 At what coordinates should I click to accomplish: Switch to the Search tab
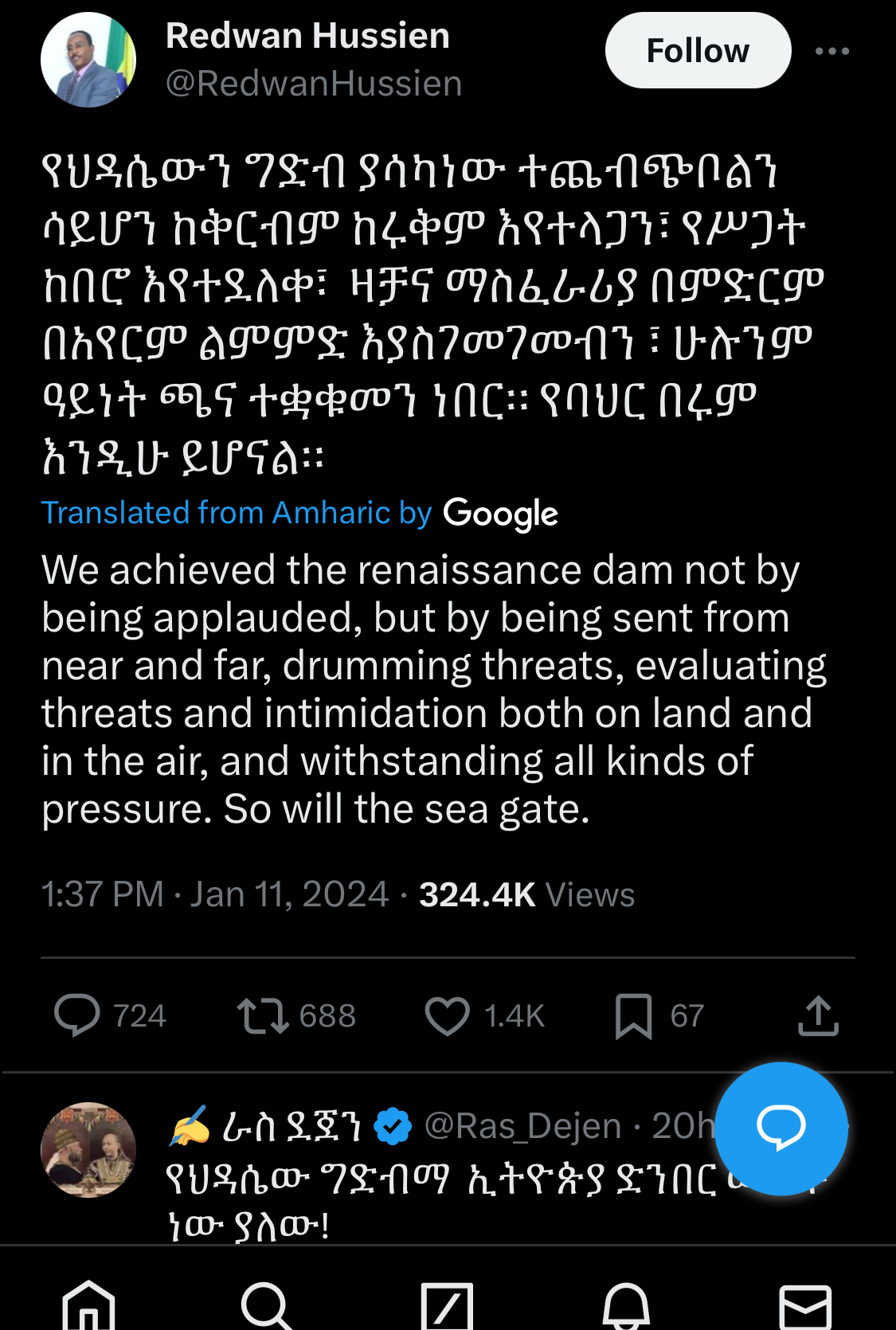pos(266,1306)
